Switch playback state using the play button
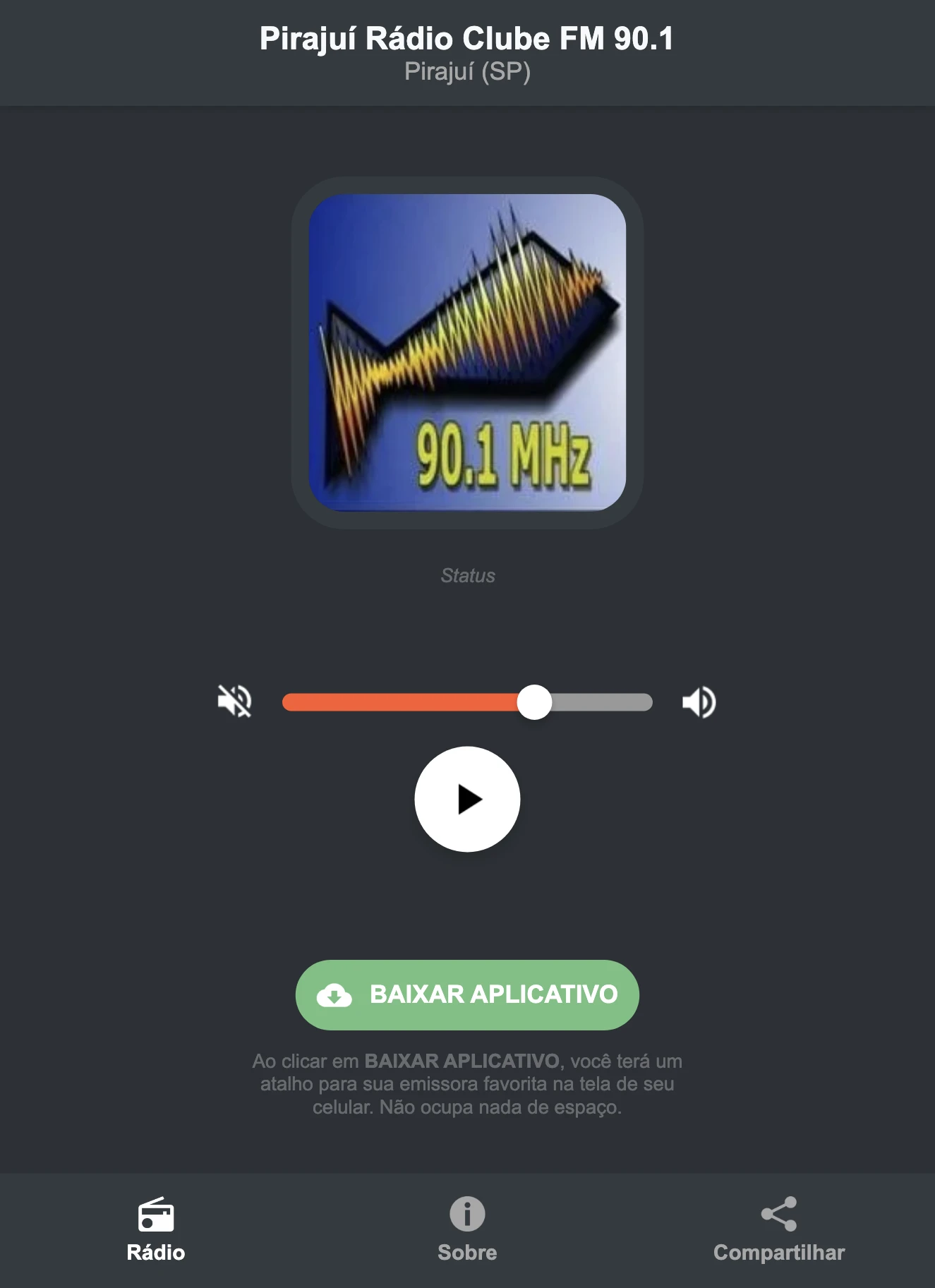 point(467,798)
